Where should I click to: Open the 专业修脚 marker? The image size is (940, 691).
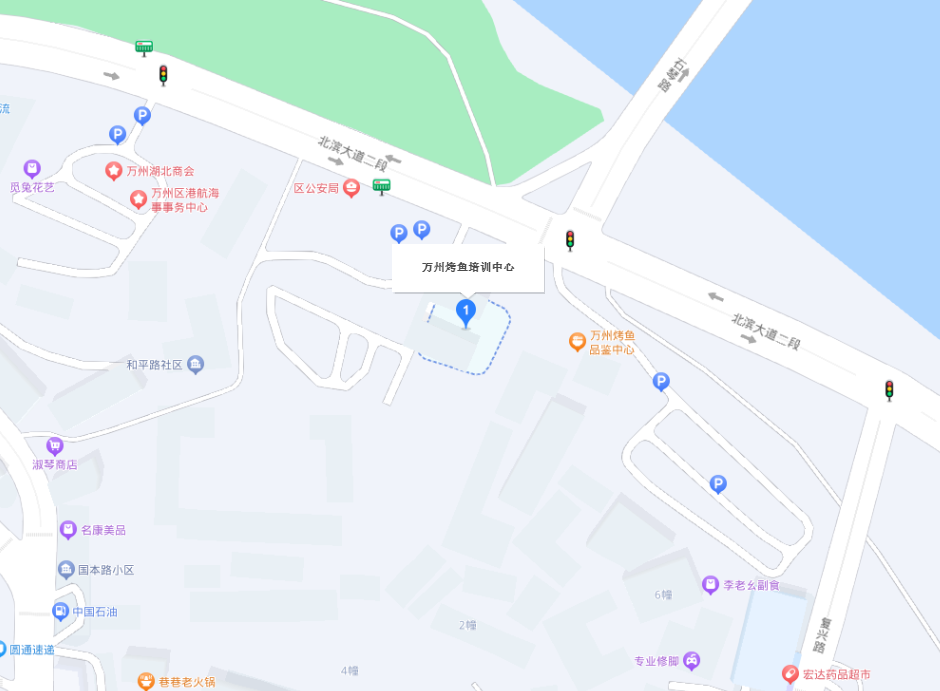pos(691,660)
